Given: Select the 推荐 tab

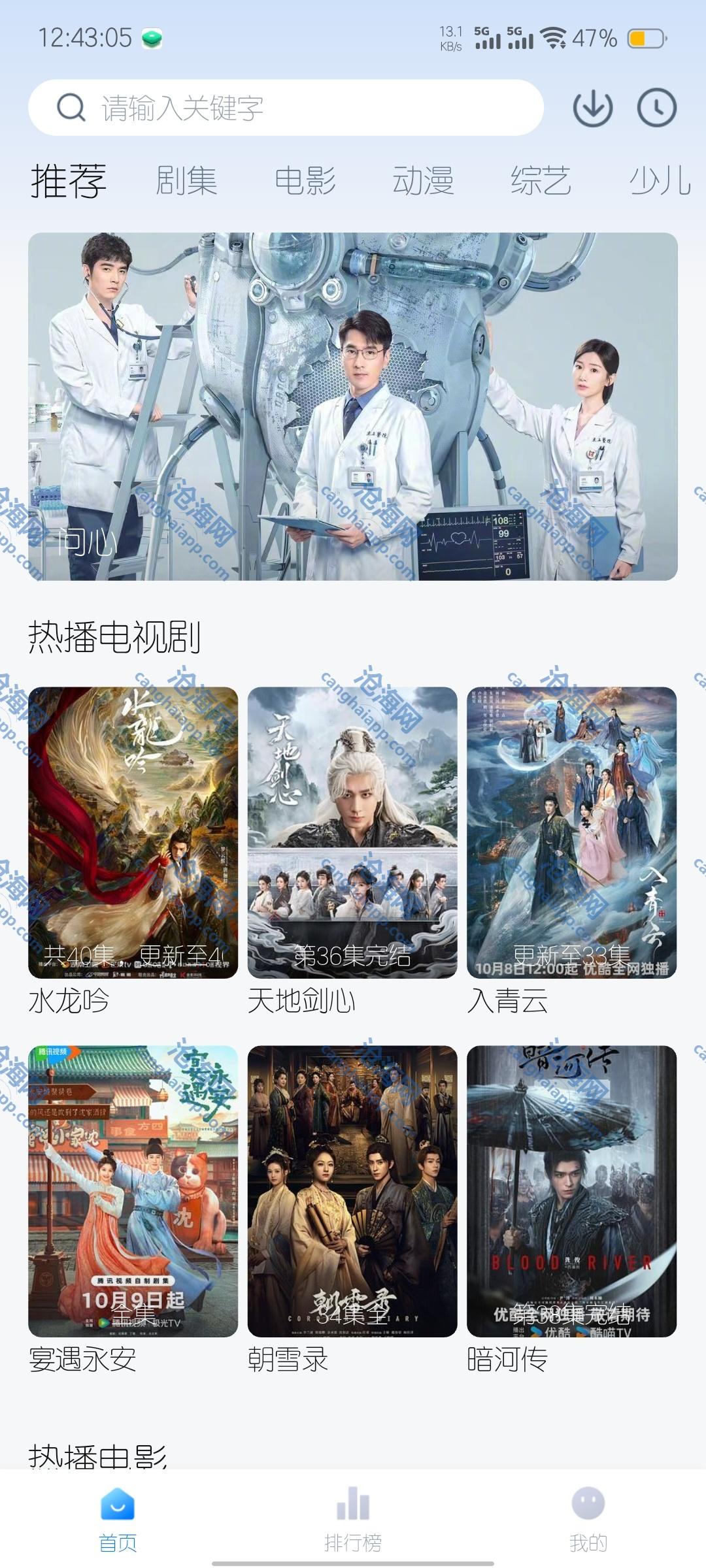Looking at the screenshot, I should [69, 181].
